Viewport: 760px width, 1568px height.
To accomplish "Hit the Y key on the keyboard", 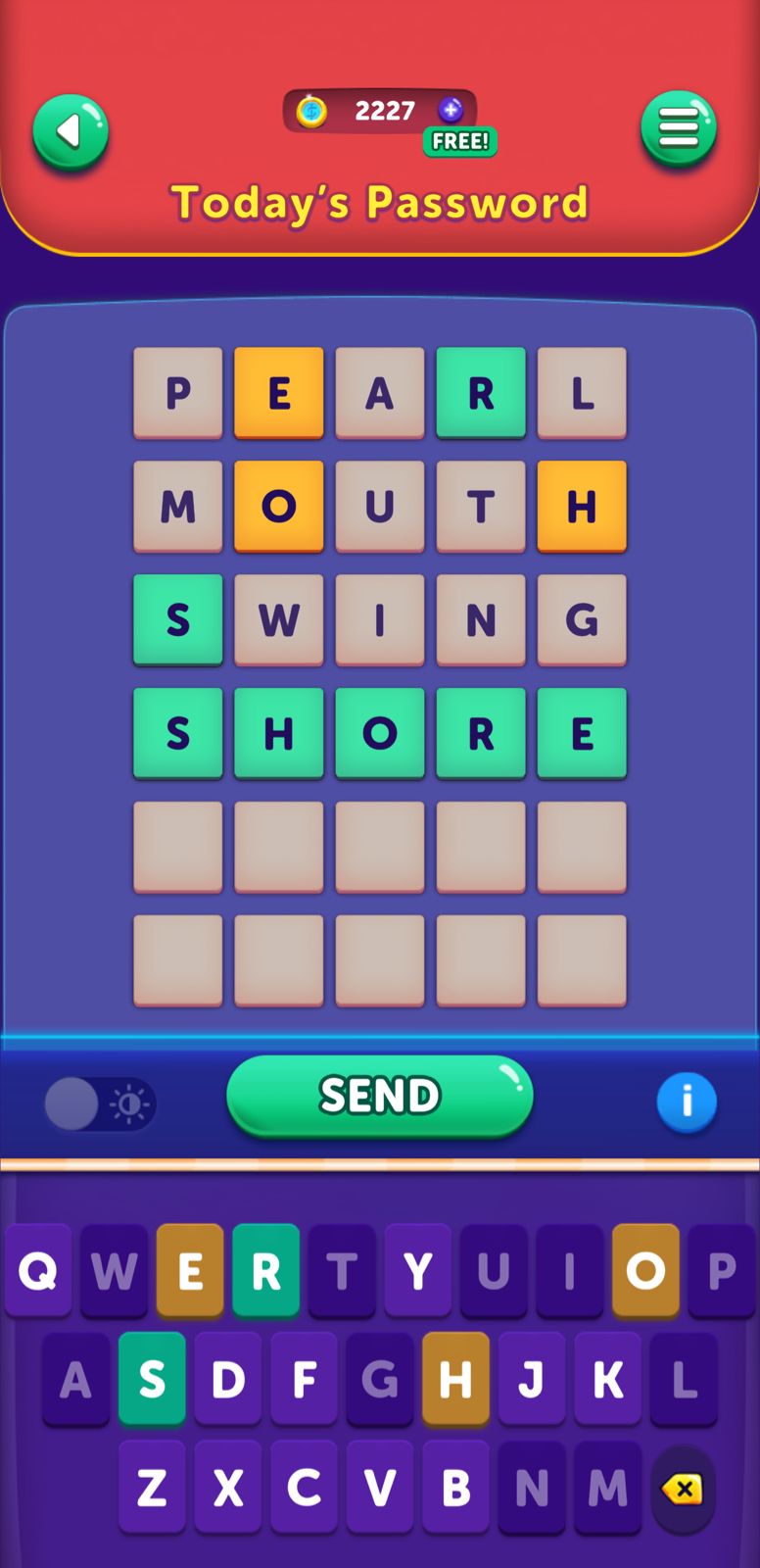I will 418,1271.
